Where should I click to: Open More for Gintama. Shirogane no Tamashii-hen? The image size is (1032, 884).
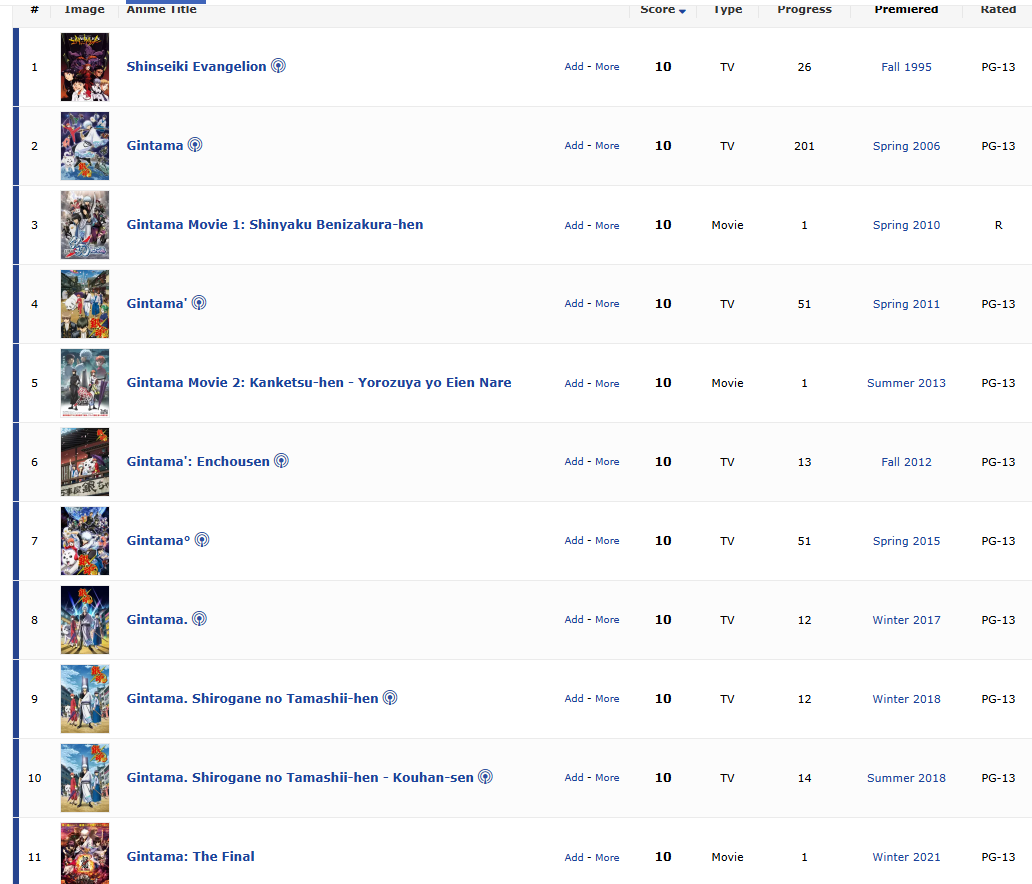(x=607, y=699)
